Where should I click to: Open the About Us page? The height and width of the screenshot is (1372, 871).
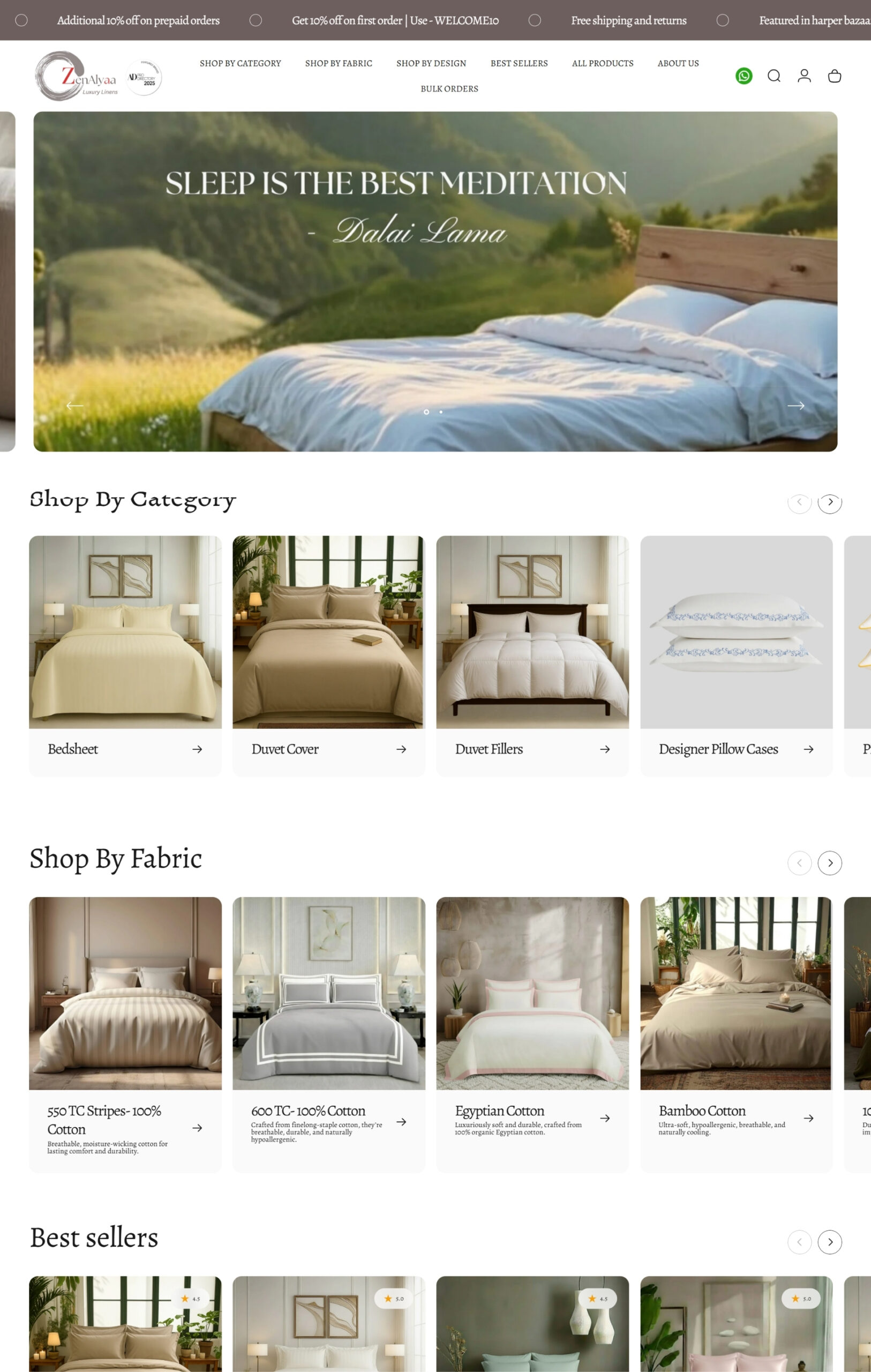coord(677,63)
